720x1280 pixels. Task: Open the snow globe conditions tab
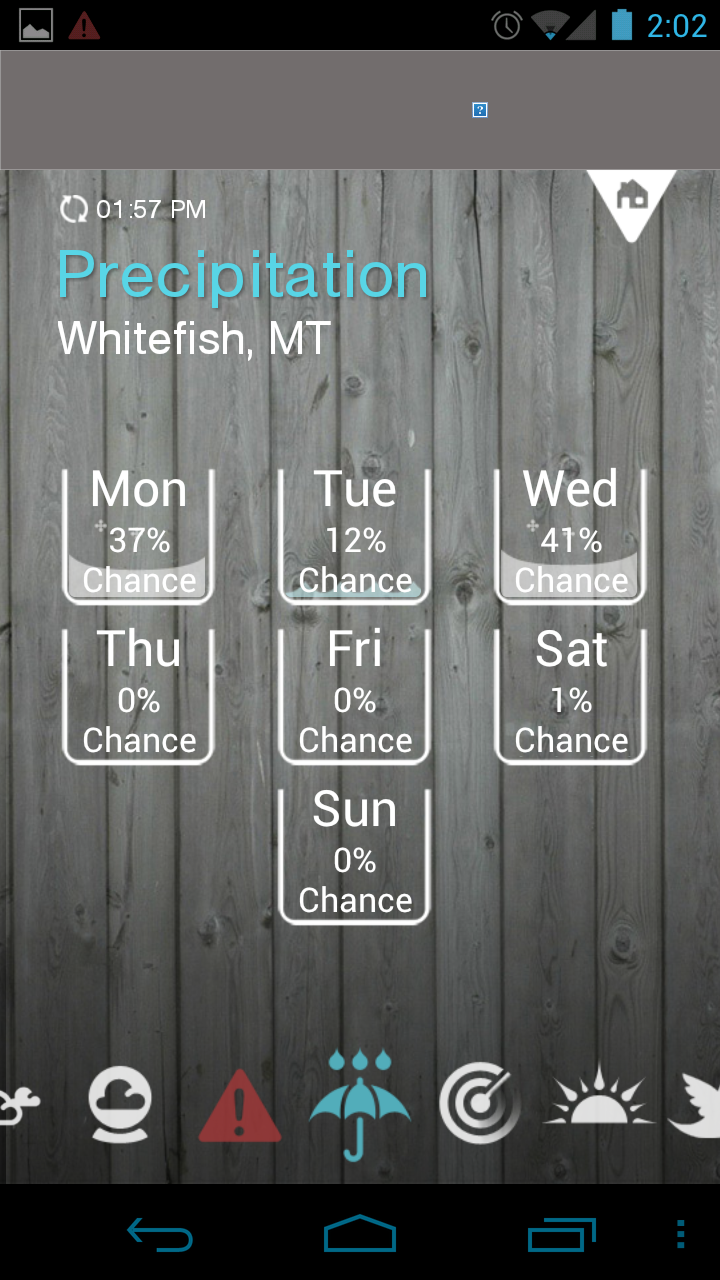click(120, 1103)
